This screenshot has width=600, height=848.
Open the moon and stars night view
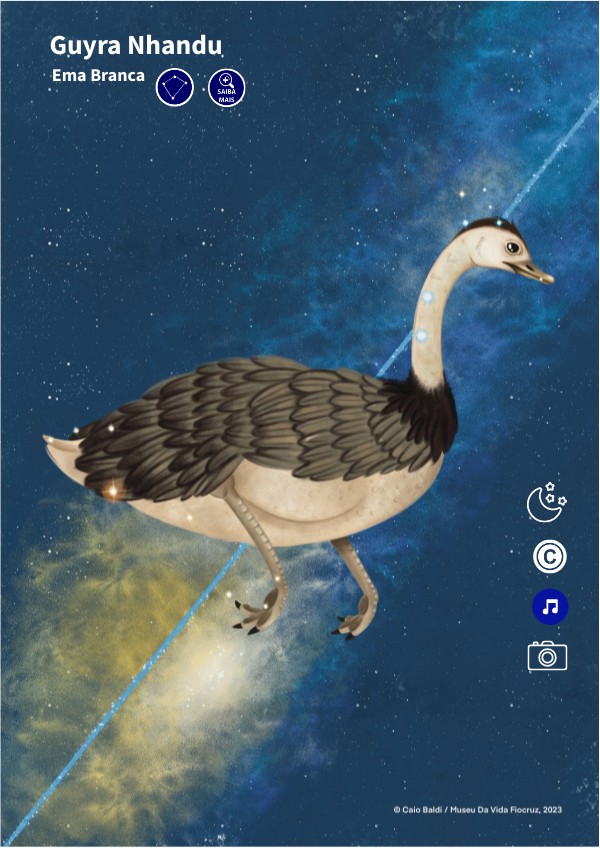click(x=547, y=501)
